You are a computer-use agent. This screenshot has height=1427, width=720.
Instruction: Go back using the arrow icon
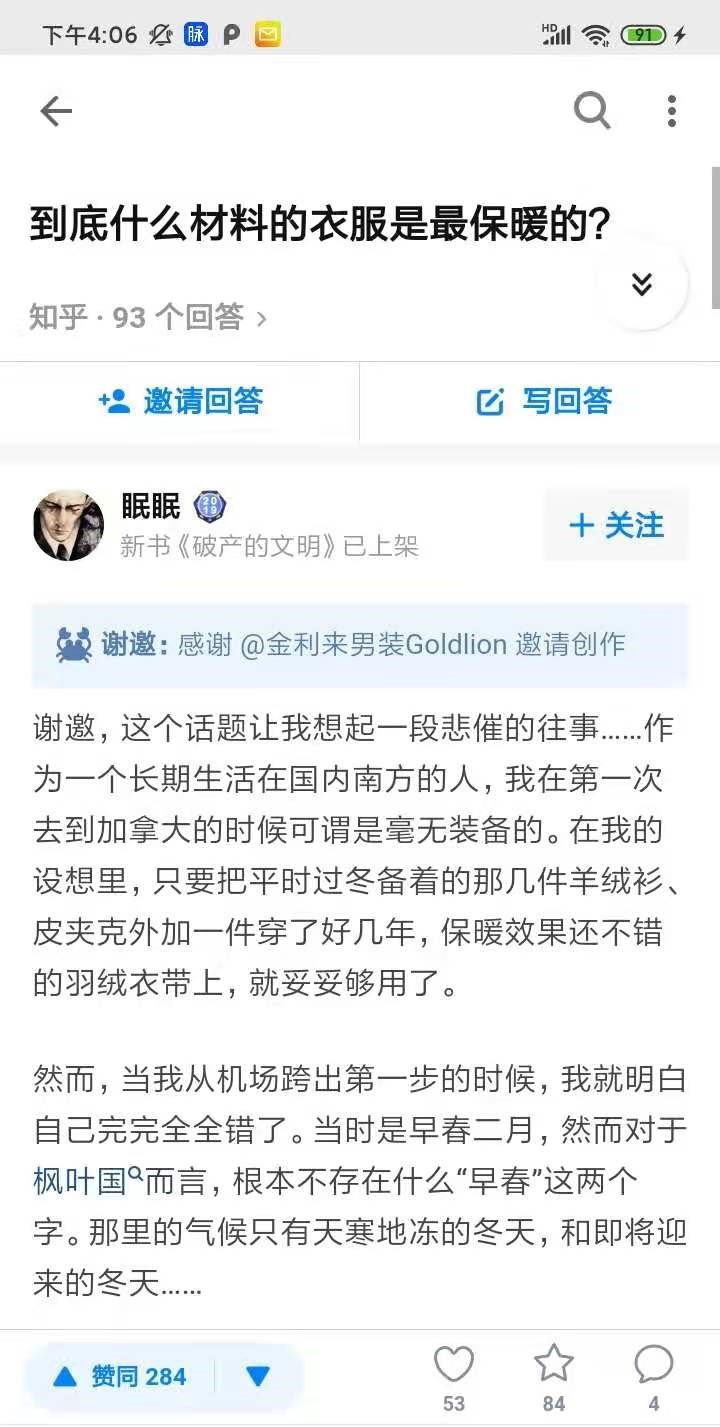tap(56, 111)
